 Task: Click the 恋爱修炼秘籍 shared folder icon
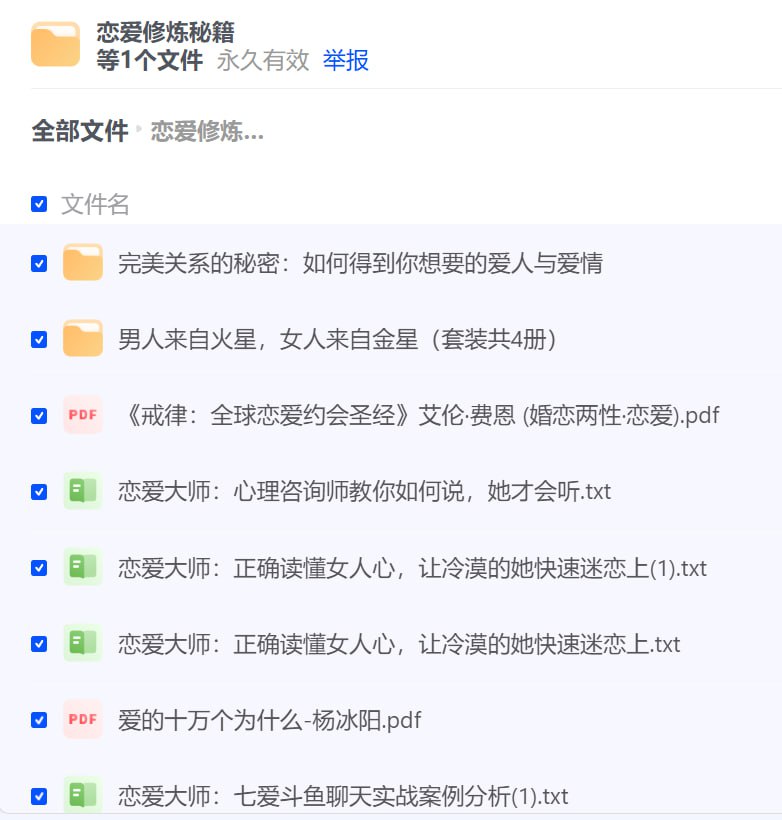point(60,43)
